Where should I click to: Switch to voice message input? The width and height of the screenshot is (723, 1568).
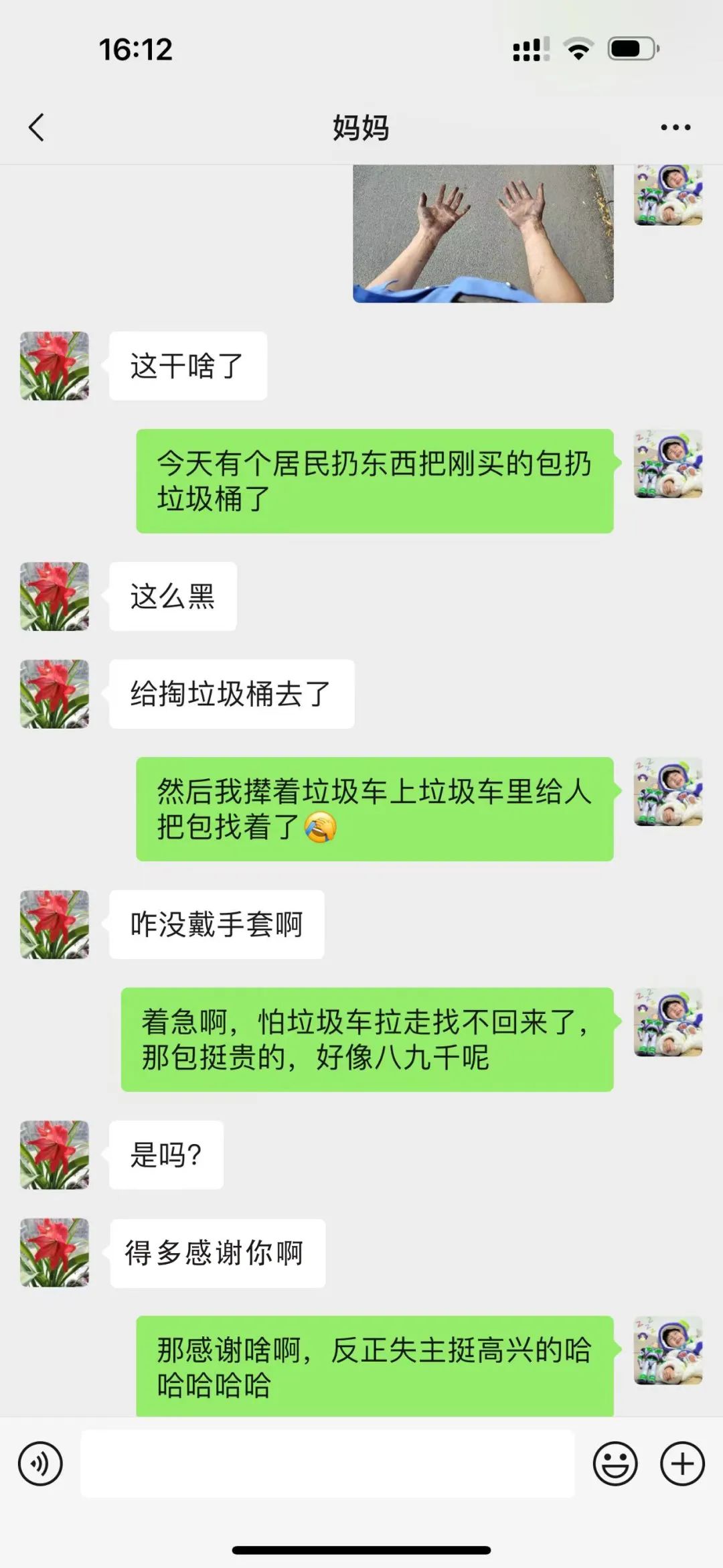40,1464
